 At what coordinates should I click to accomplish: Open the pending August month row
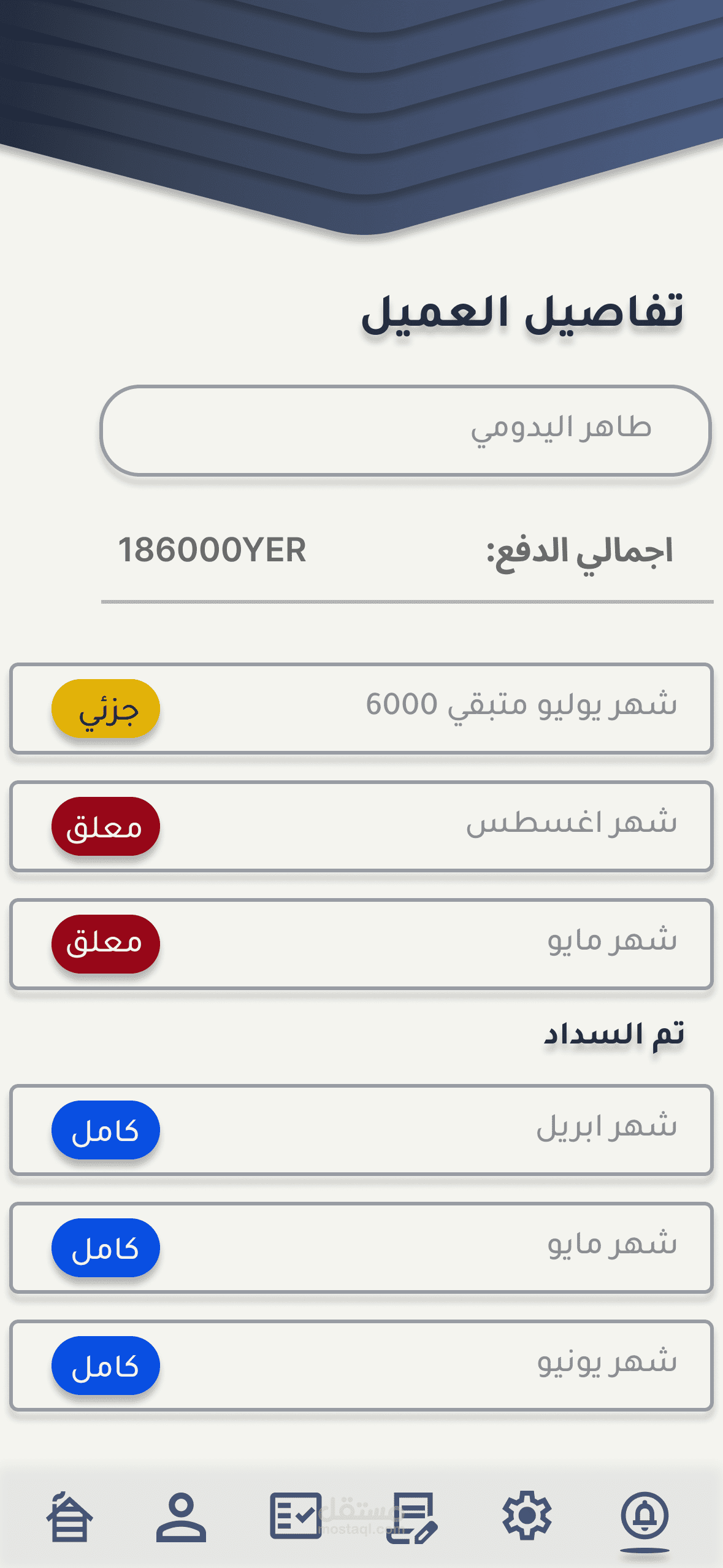click(x=361, y=826)
